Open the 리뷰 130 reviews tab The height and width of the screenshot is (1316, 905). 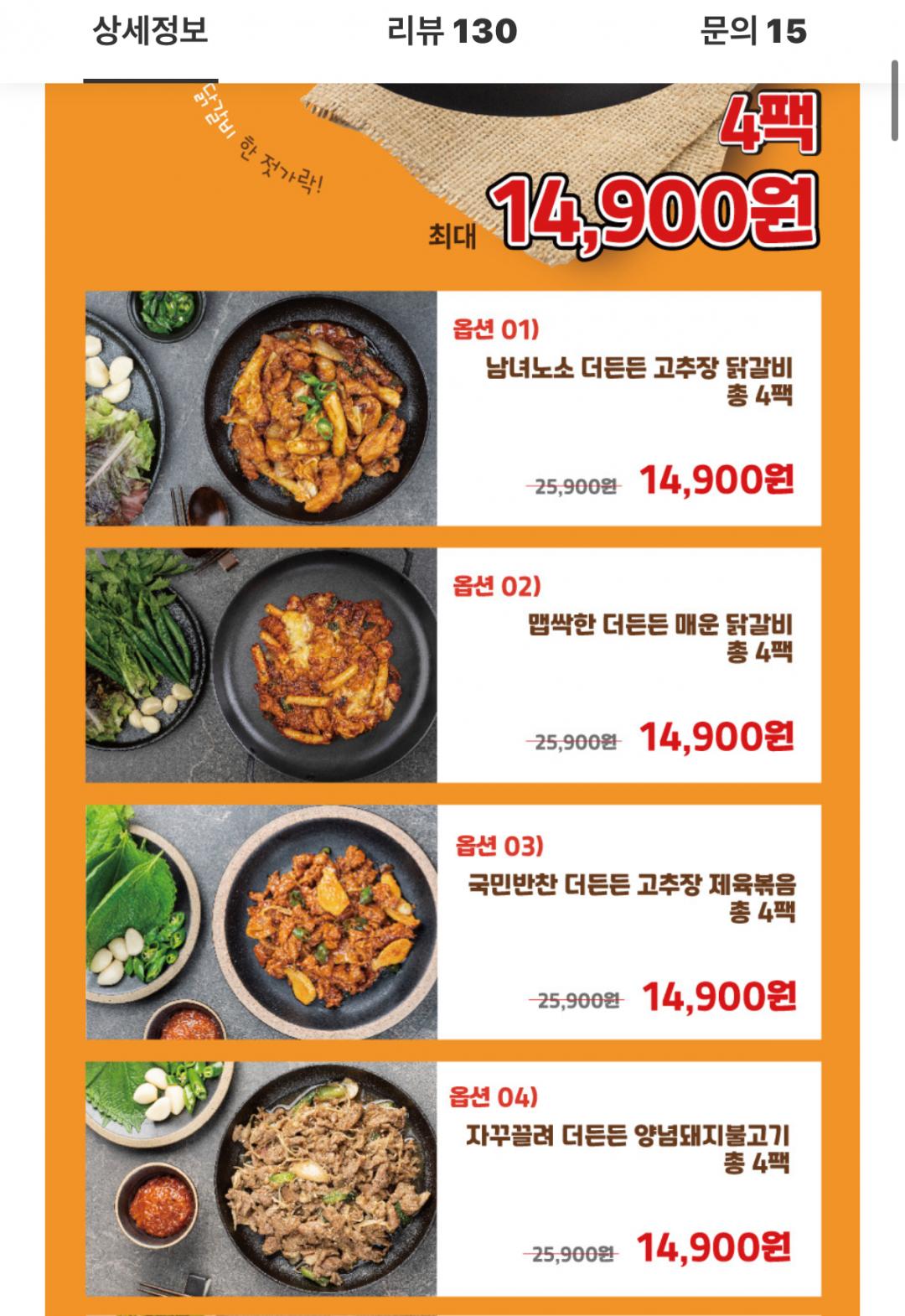(x=452, y=32)
